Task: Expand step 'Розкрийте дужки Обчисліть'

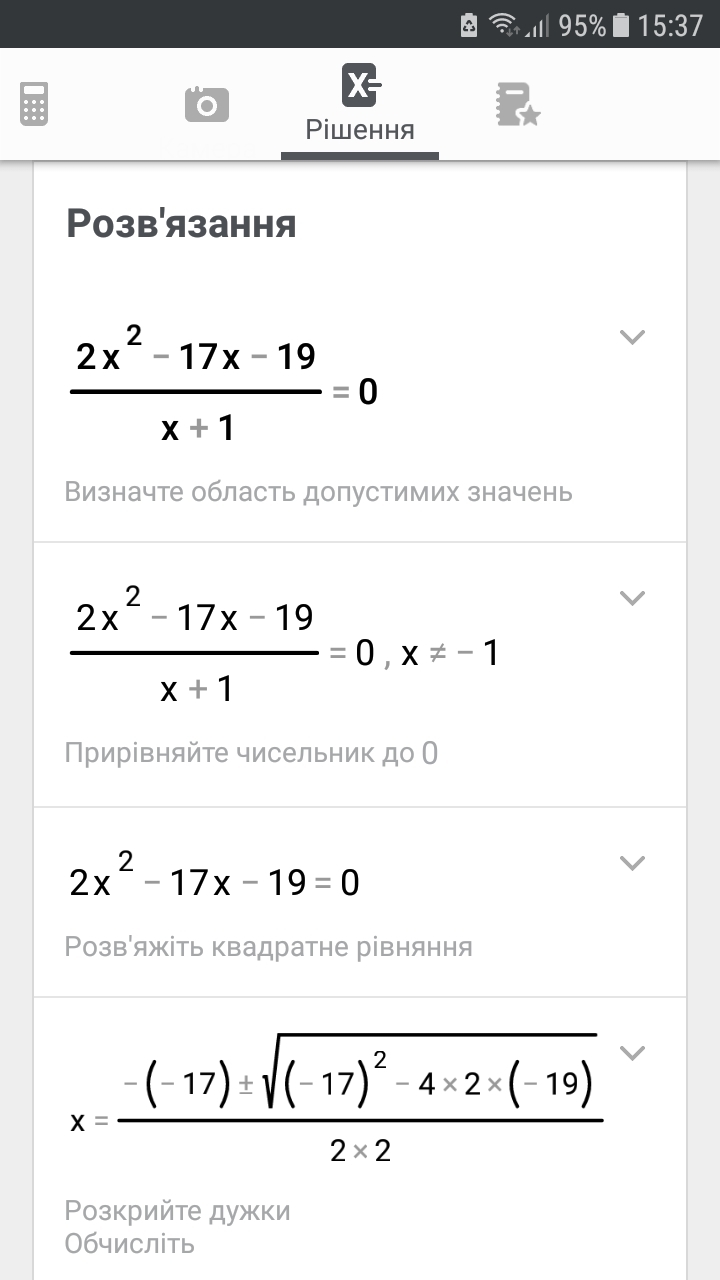Action: point(632,1052)
